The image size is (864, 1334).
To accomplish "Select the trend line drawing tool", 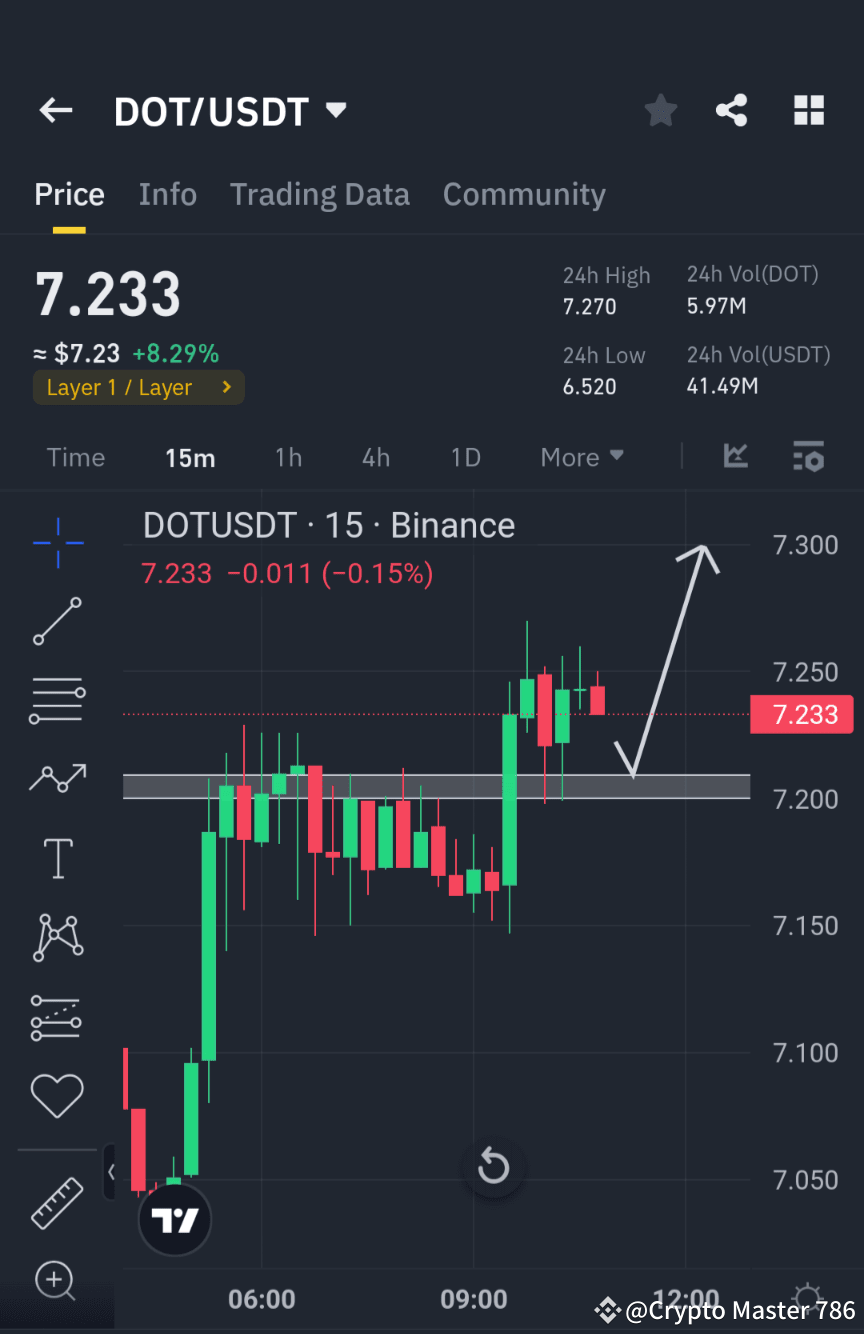I will (x=57, y=621).
